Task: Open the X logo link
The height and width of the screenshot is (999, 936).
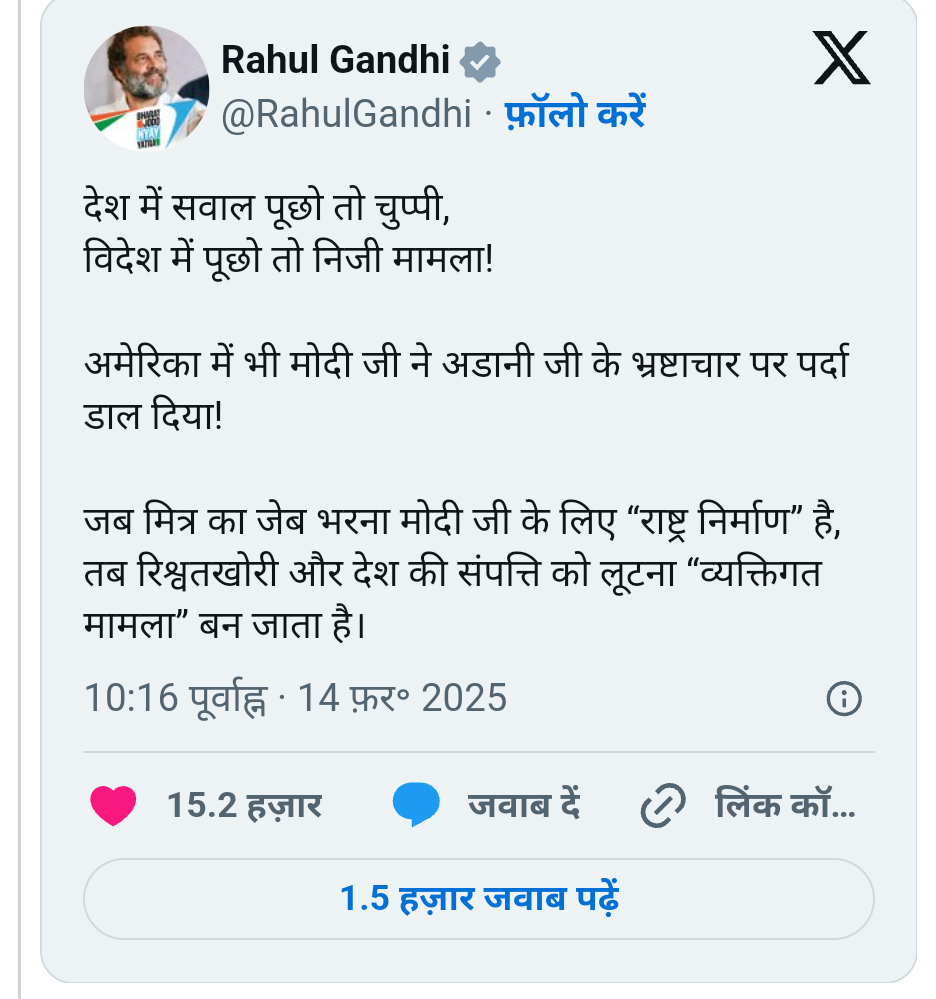Action: pos(842,60)
